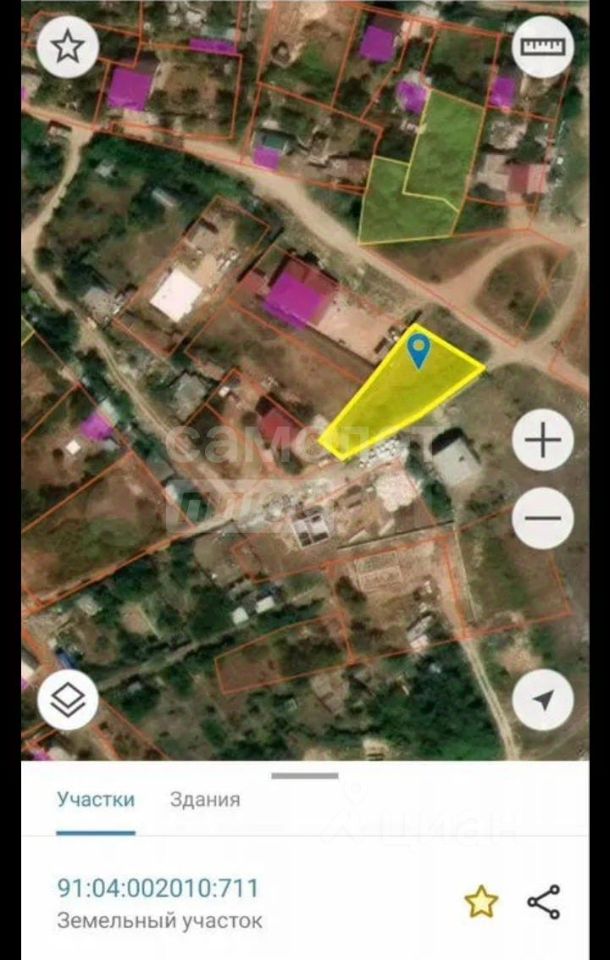Share parcel 91:04:002010:711
610x960 pixels.
(x=543, y=902)
